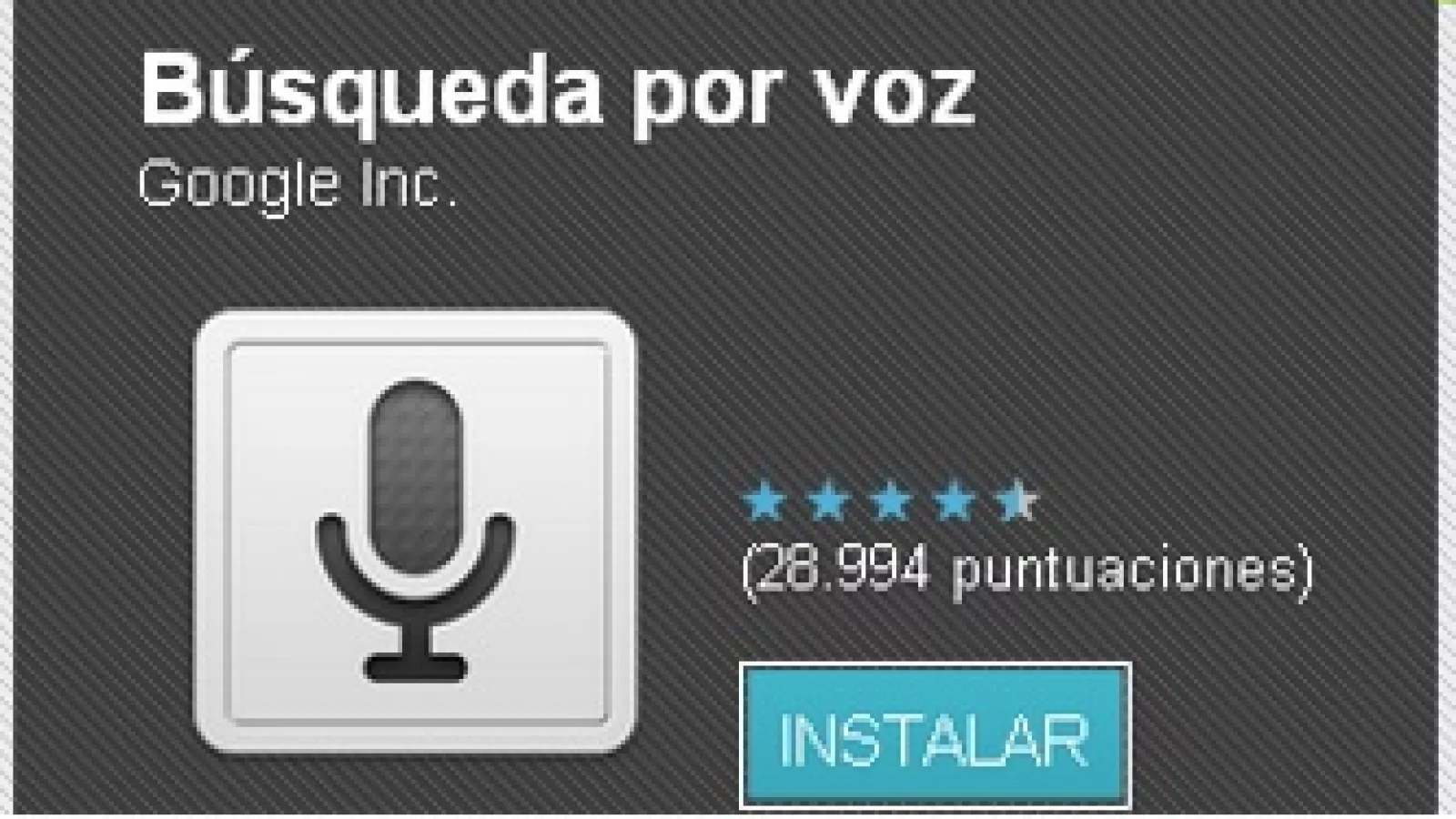Open the star ratings for Búsqueda por voz
This screenshot has width=1456, height=819.
[x=889, y=502]
